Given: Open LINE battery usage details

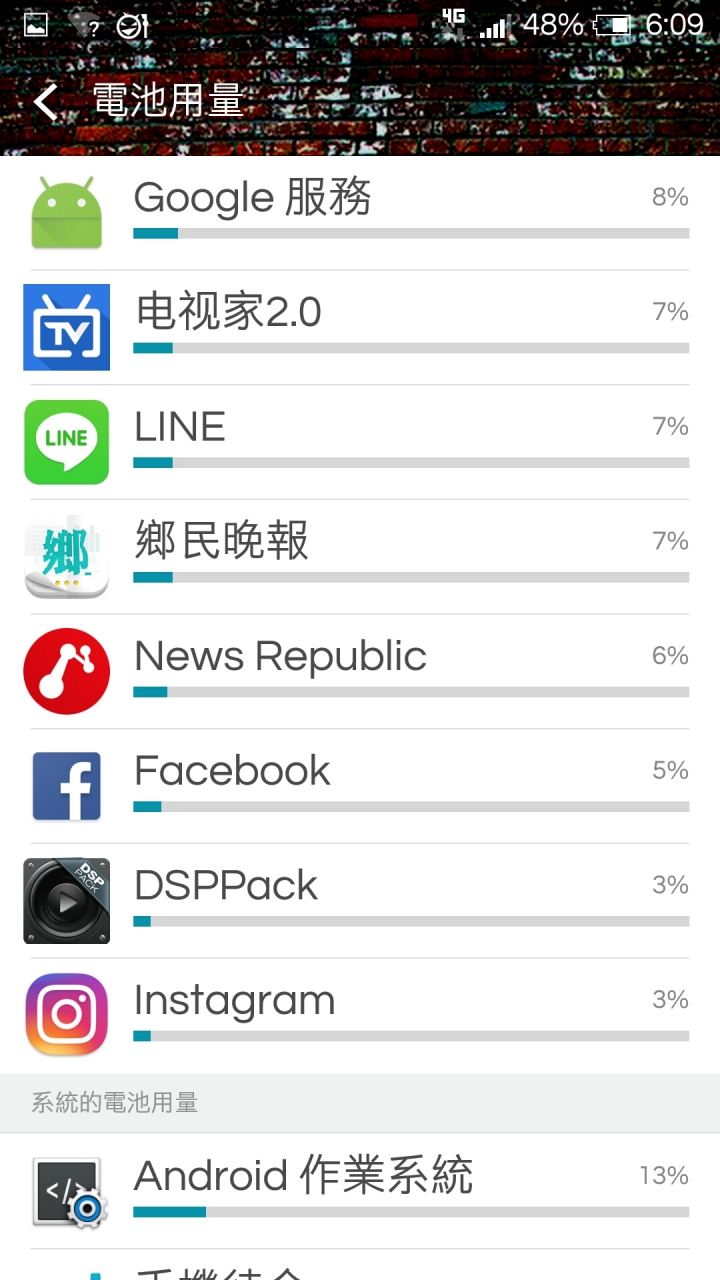Looking at the screenshot, I should point(360,442).
